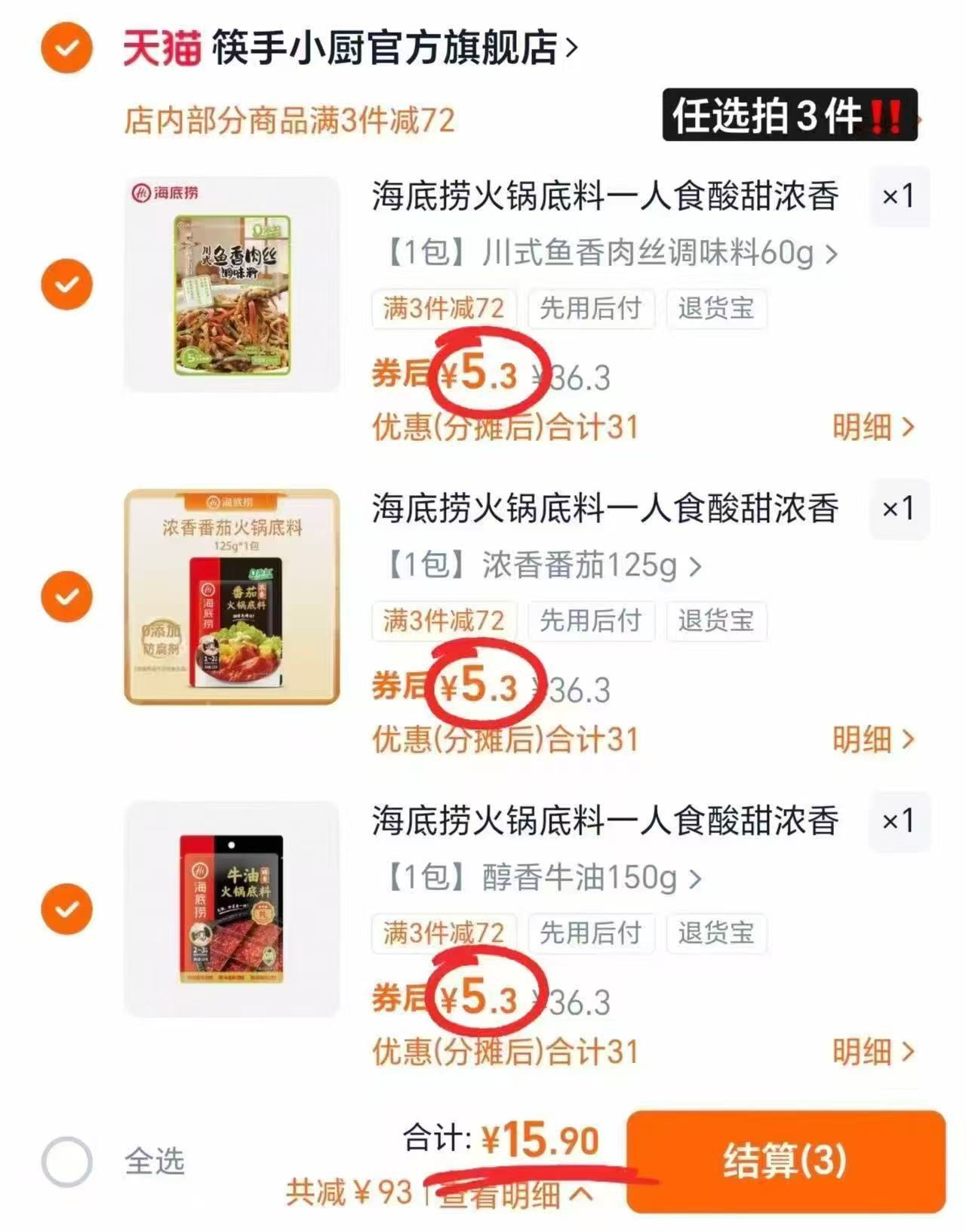
Task: Click the 满3件减72 tag on tomato item
Action: point(442,621)
